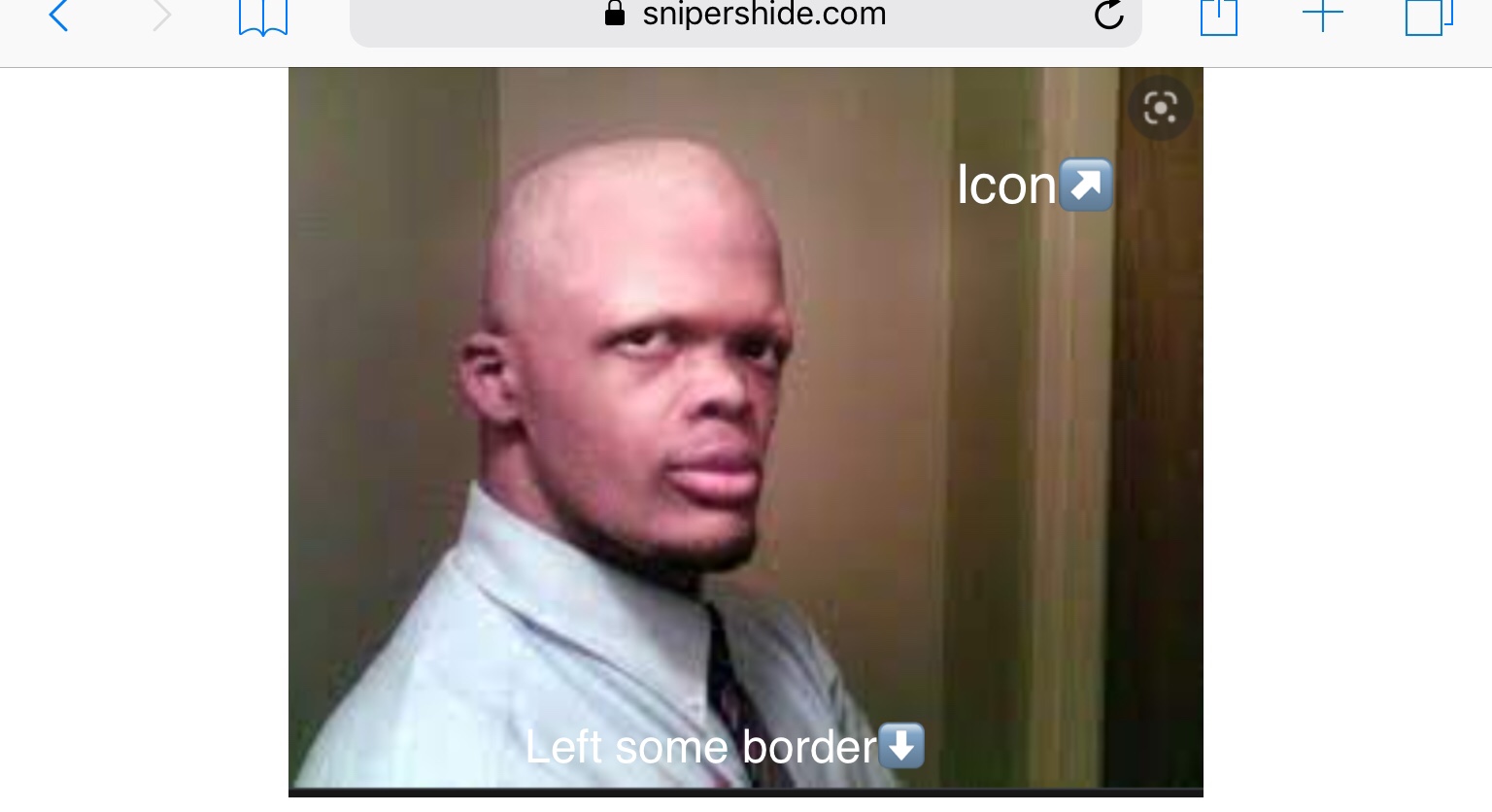Add a new tab with plus
This screenshot has height=812, width=1492.
[x=1322, y=15]
